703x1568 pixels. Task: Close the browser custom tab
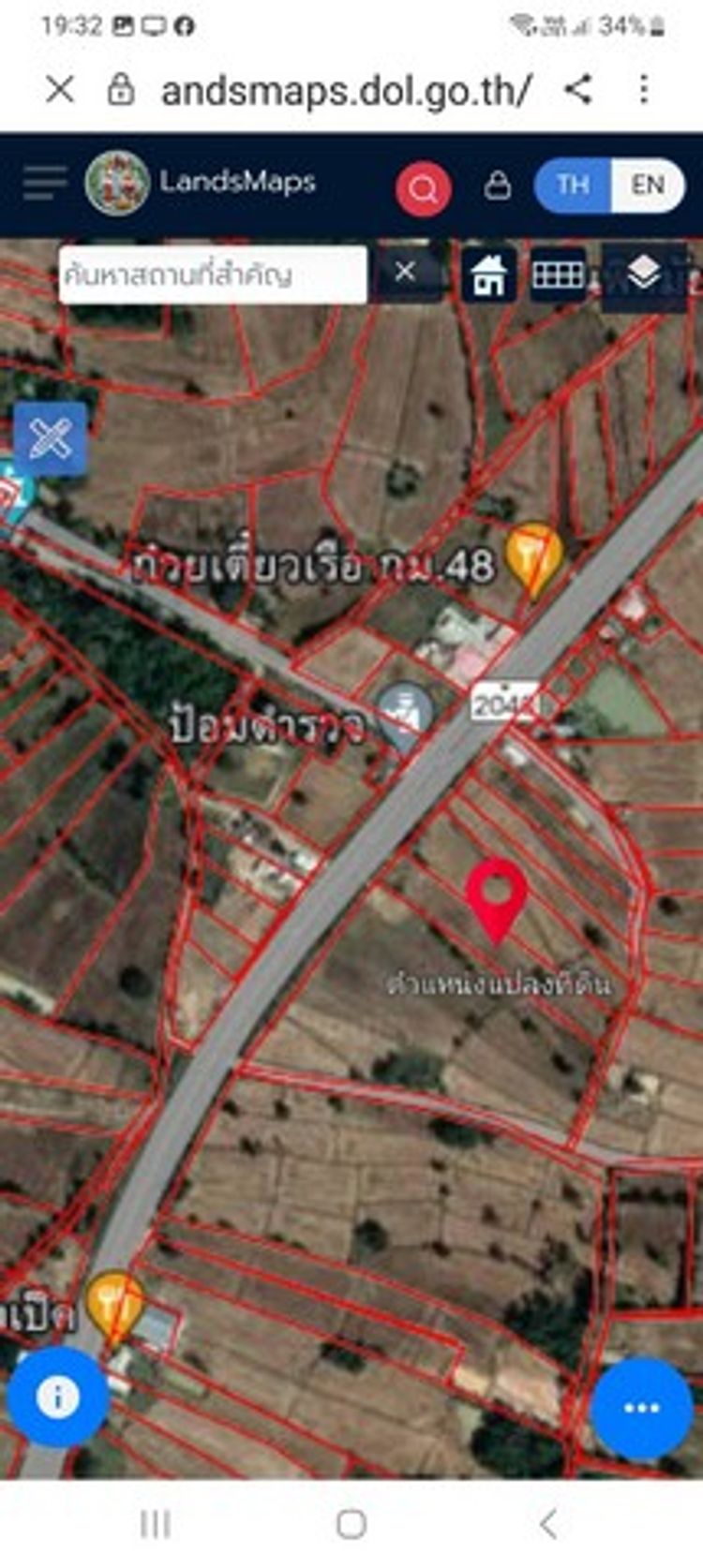click(x=60, y=90)
